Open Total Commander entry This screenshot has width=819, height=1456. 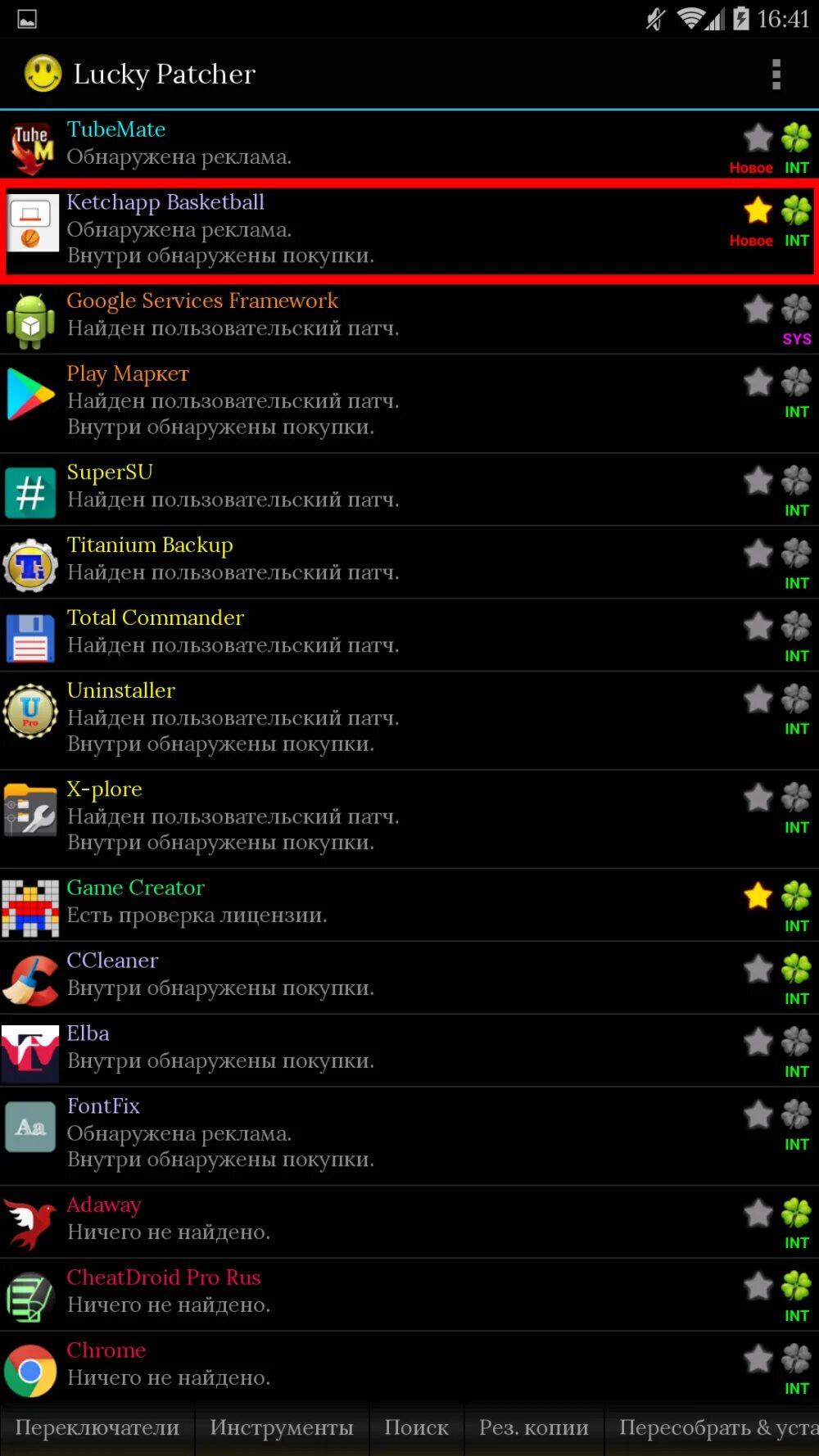pos(409,635)
